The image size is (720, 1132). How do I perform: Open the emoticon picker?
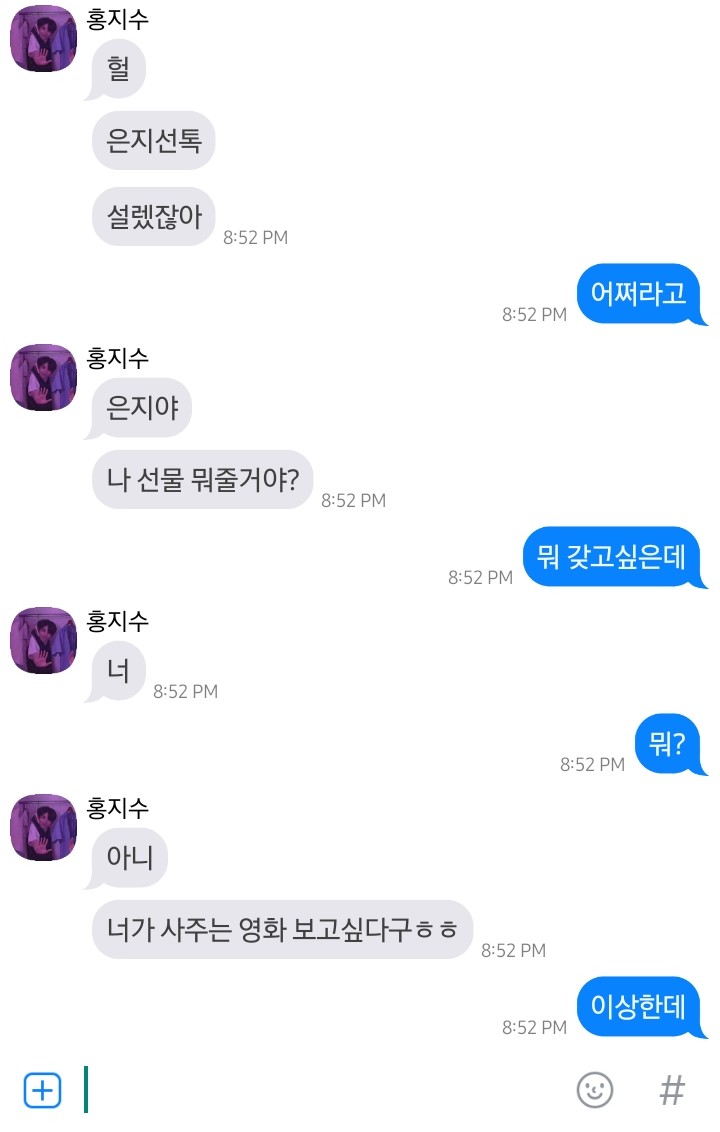pyautogui.click(x=595, y=1089)
